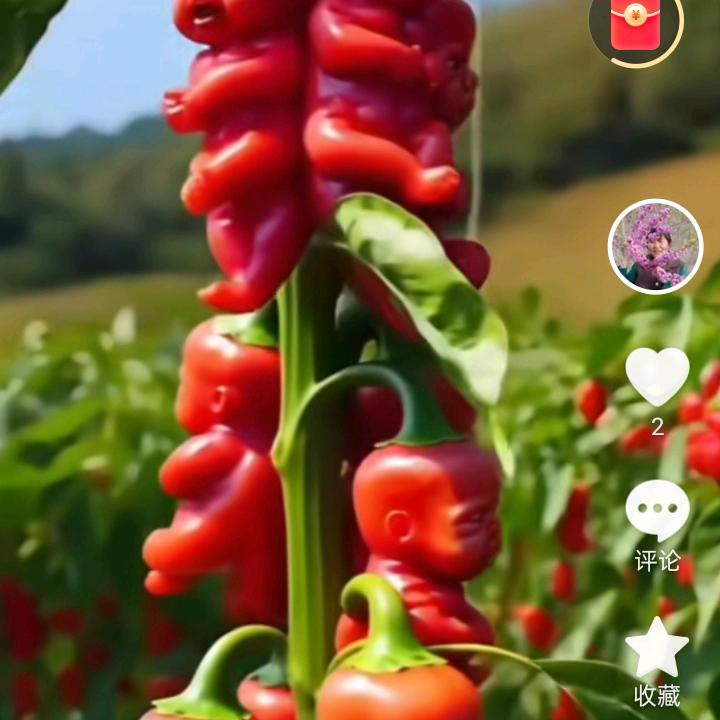The height and width of the screenshot is (720, 720).
Task: Like this video with the heart
Action: 657,377
